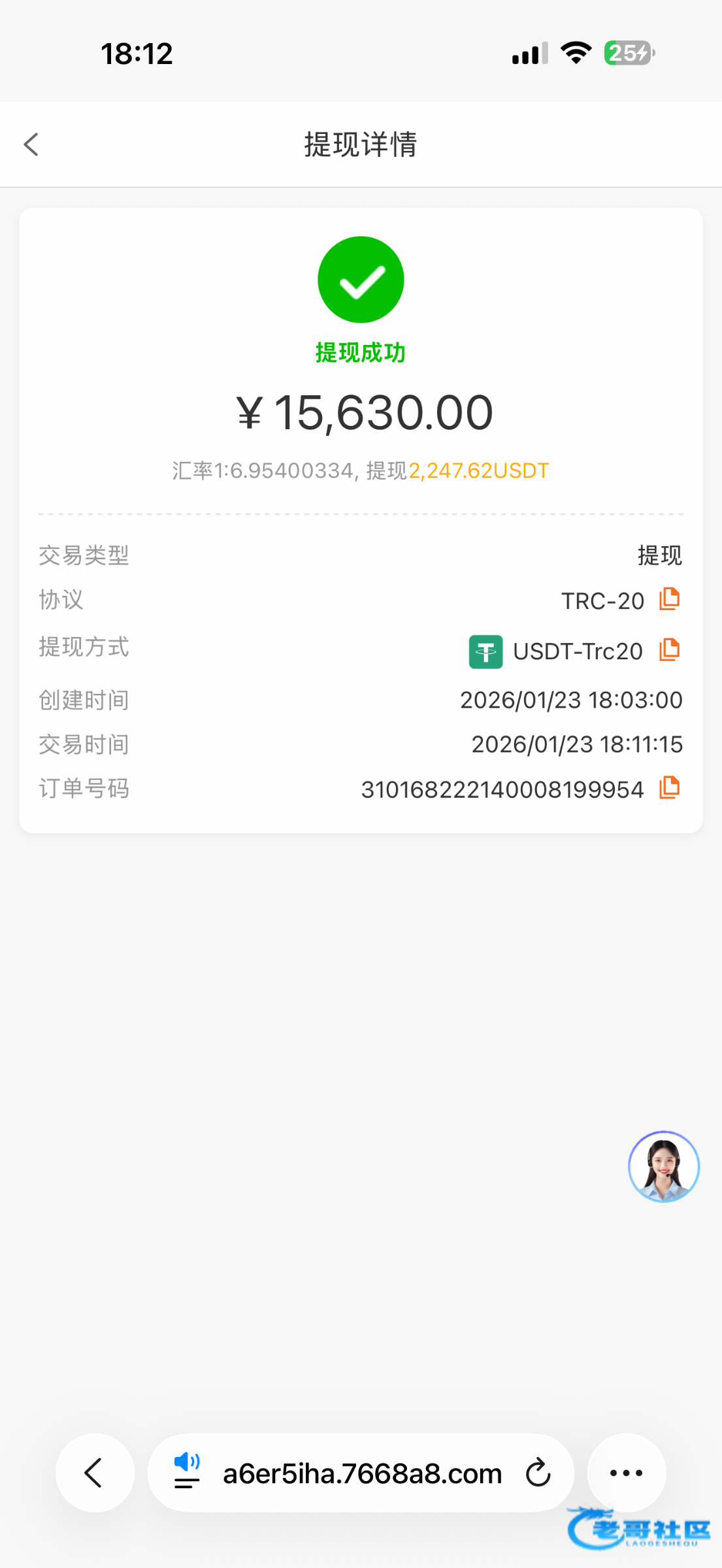Go back from withdrawal details page
The image size is (722, 1568).
tap(31, 144)
